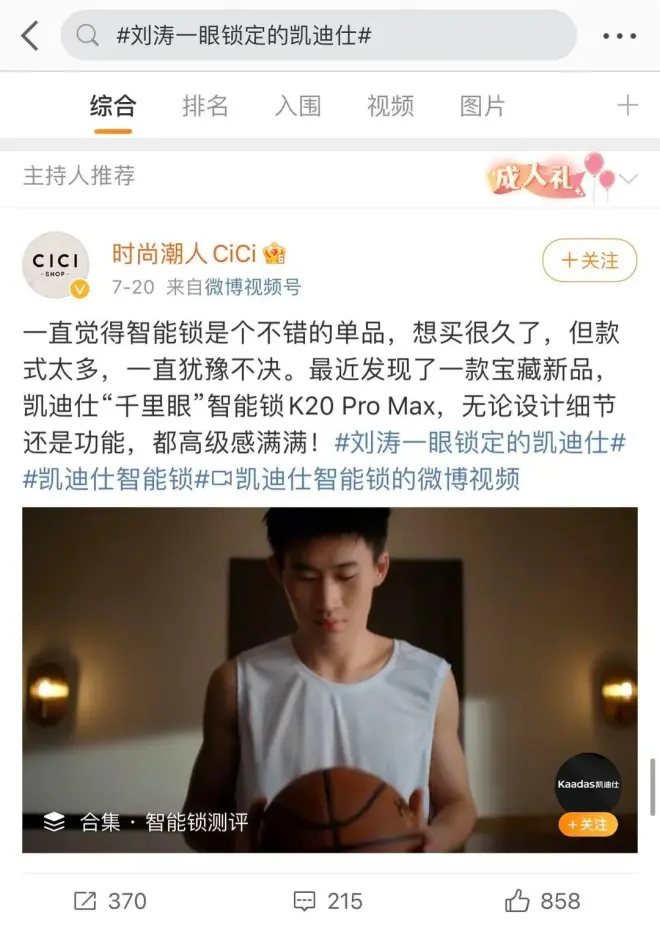Follow Kaadas via the orange 关注 badge
Screen dimensions: 660x929
coord(587,825)
